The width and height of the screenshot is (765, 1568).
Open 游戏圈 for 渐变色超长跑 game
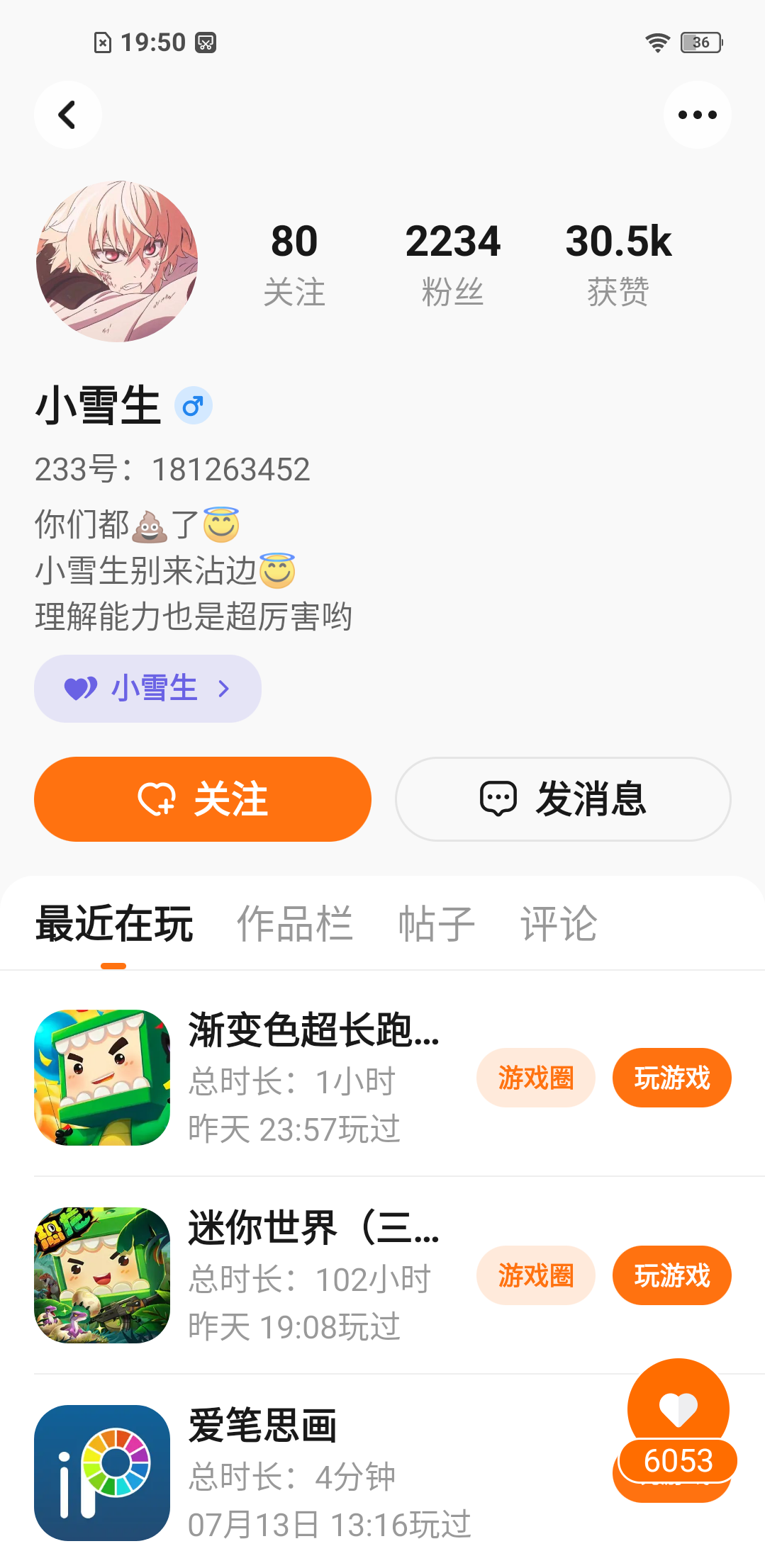click(x=535, y=1078)
